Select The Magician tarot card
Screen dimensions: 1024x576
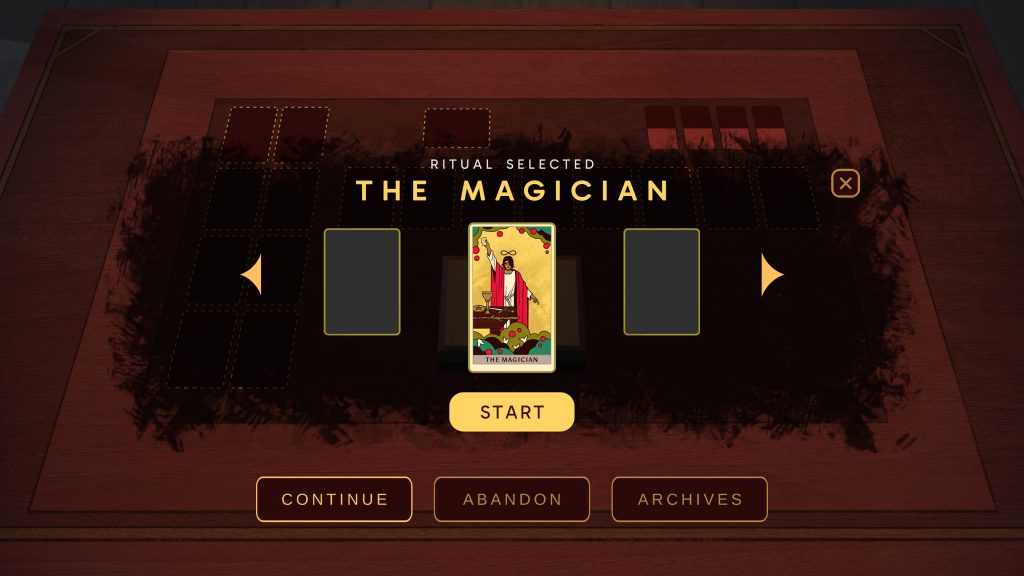coord(511,297)
